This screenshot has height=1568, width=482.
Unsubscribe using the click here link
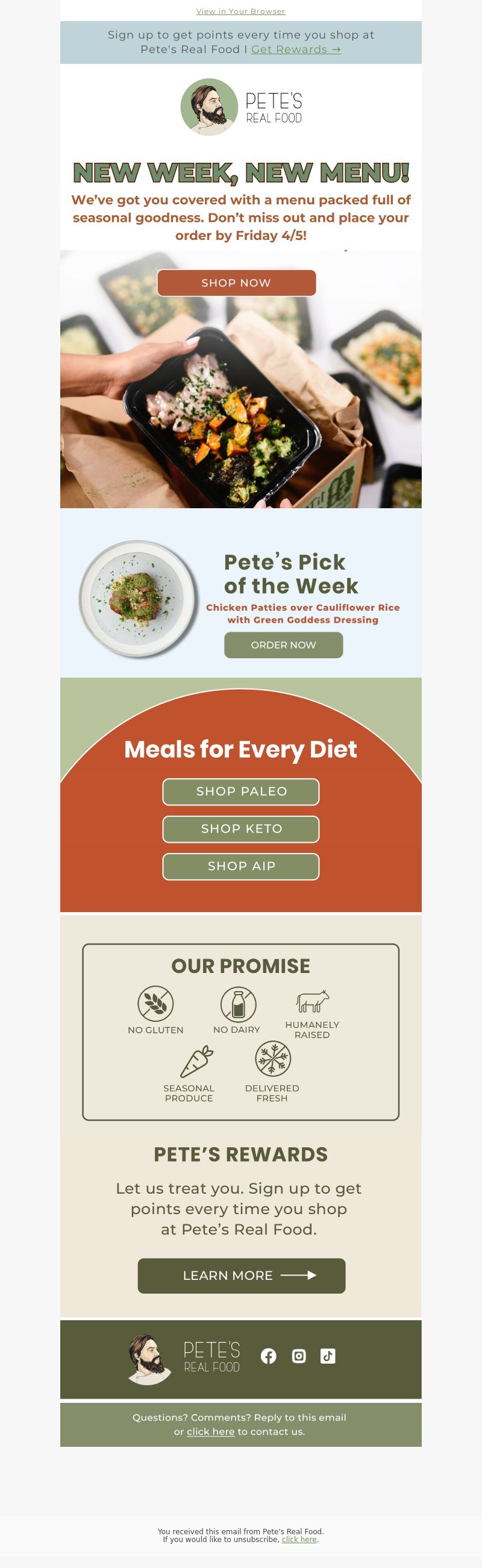pyautogui.click(x=299, y=1540)
